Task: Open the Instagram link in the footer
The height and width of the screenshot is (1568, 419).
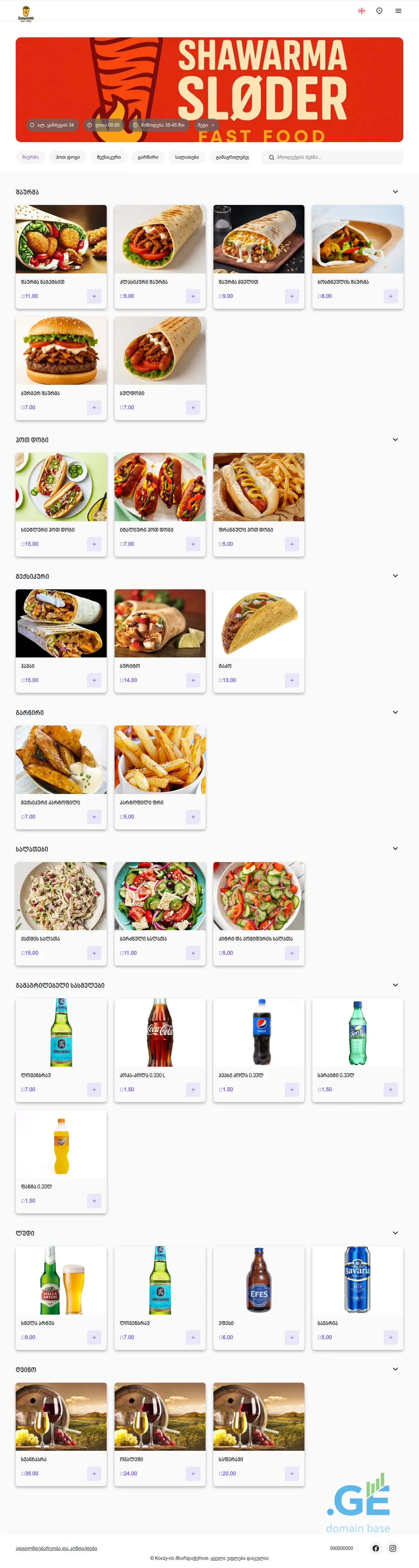Action: pyautogui.click(x=393, y=1549)
